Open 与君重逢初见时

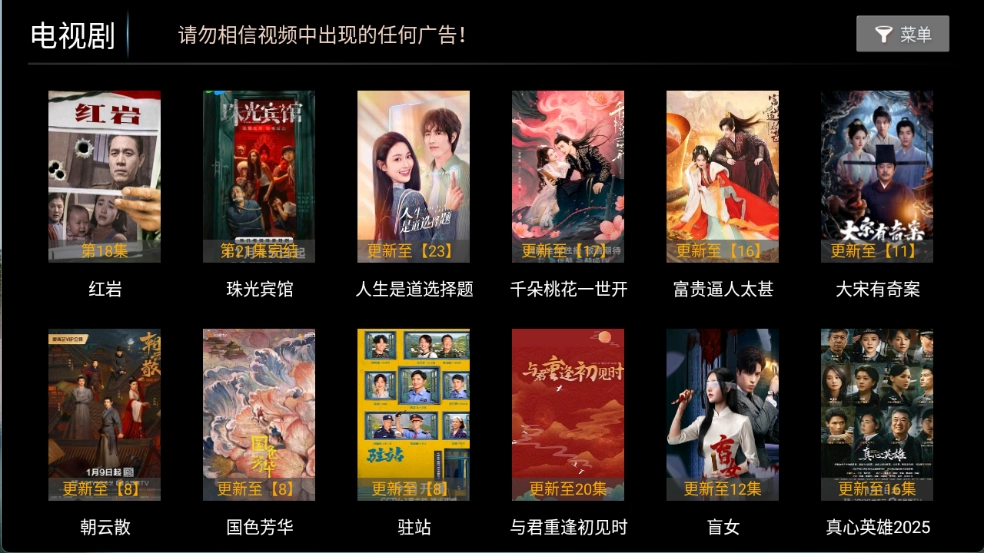pos(568,415)
